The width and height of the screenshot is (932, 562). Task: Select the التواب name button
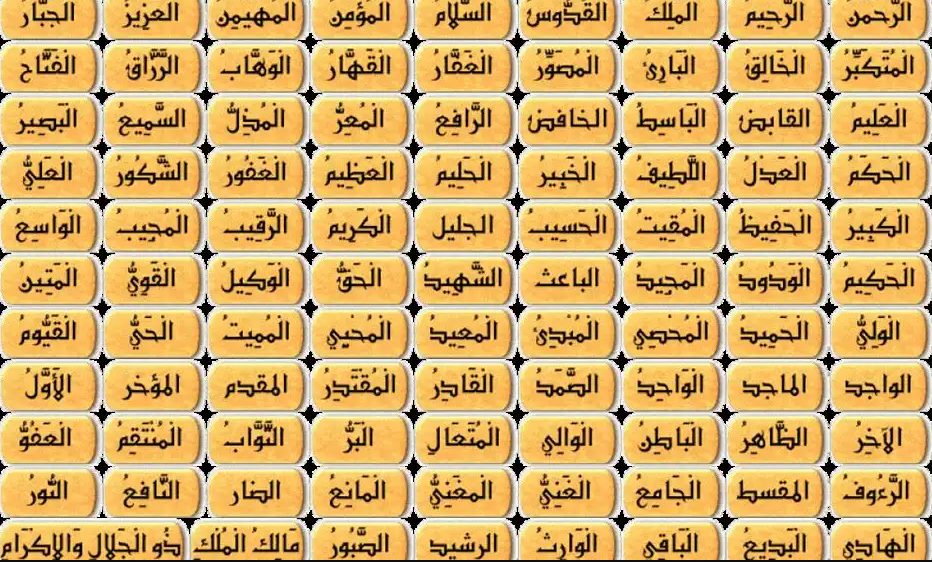tap(257, 437)
